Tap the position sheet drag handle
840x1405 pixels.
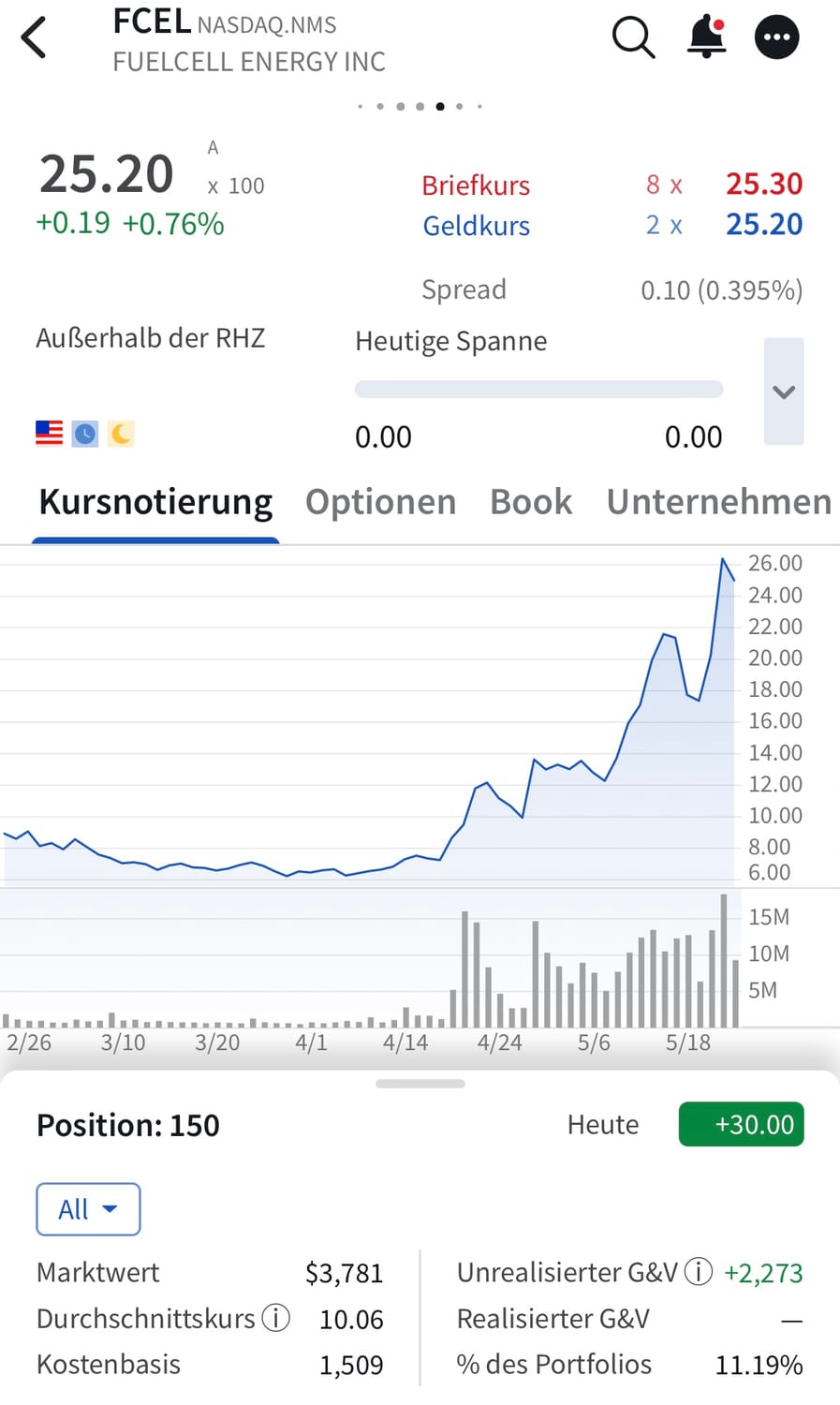tap(420, 1084)
